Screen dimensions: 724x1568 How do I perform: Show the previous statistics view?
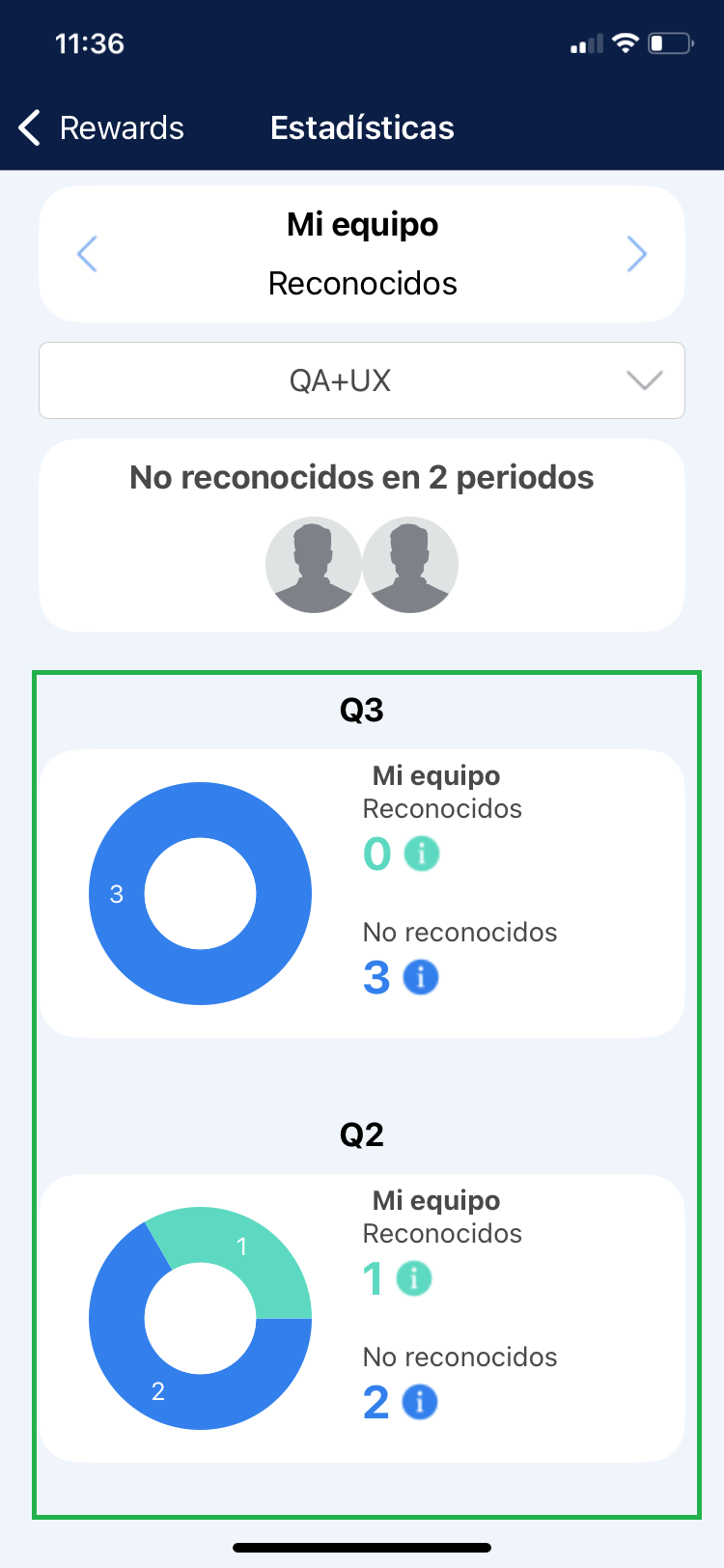87,254
